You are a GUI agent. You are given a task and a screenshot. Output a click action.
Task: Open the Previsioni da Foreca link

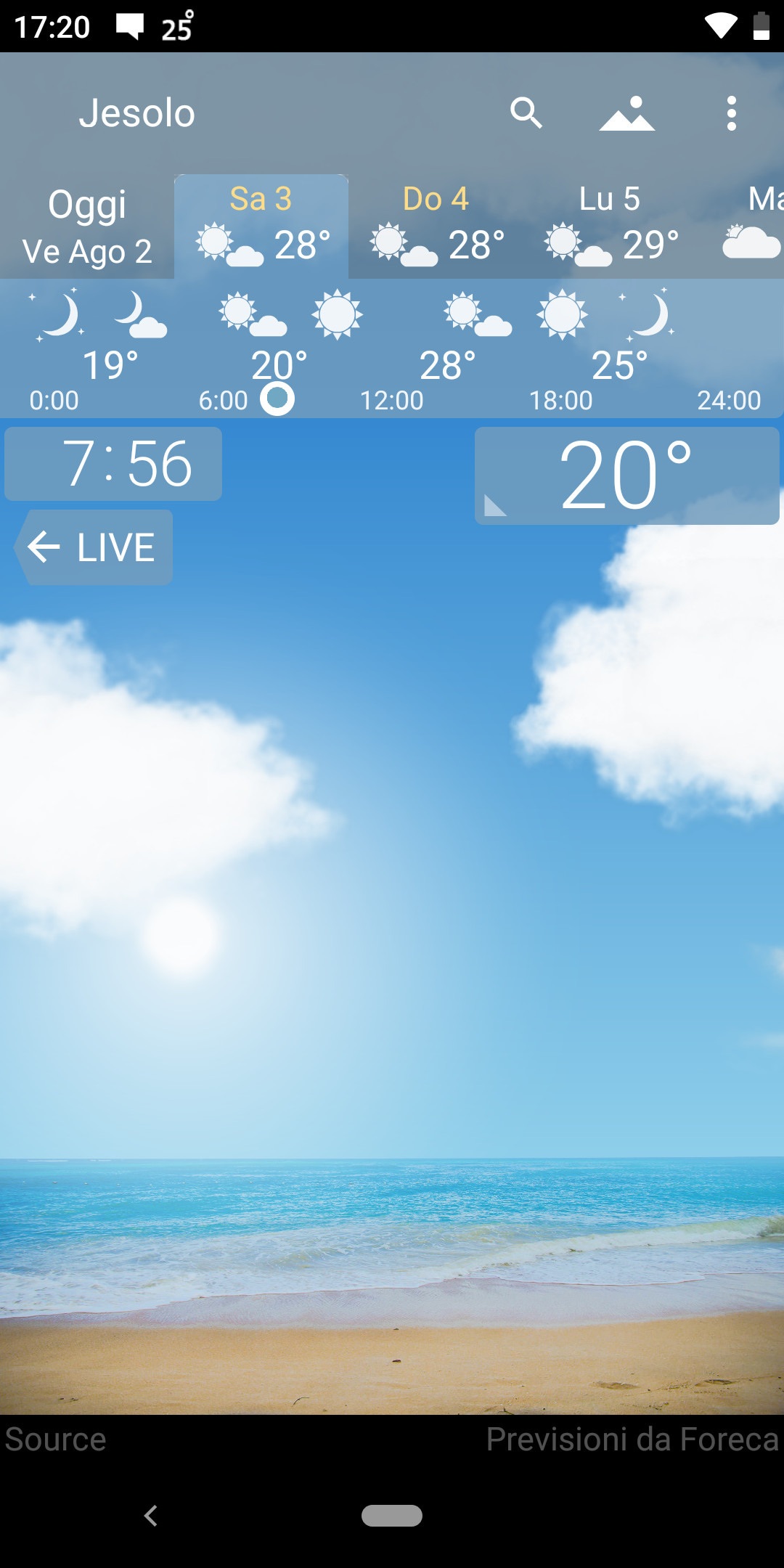click(x=632, y=1439)
